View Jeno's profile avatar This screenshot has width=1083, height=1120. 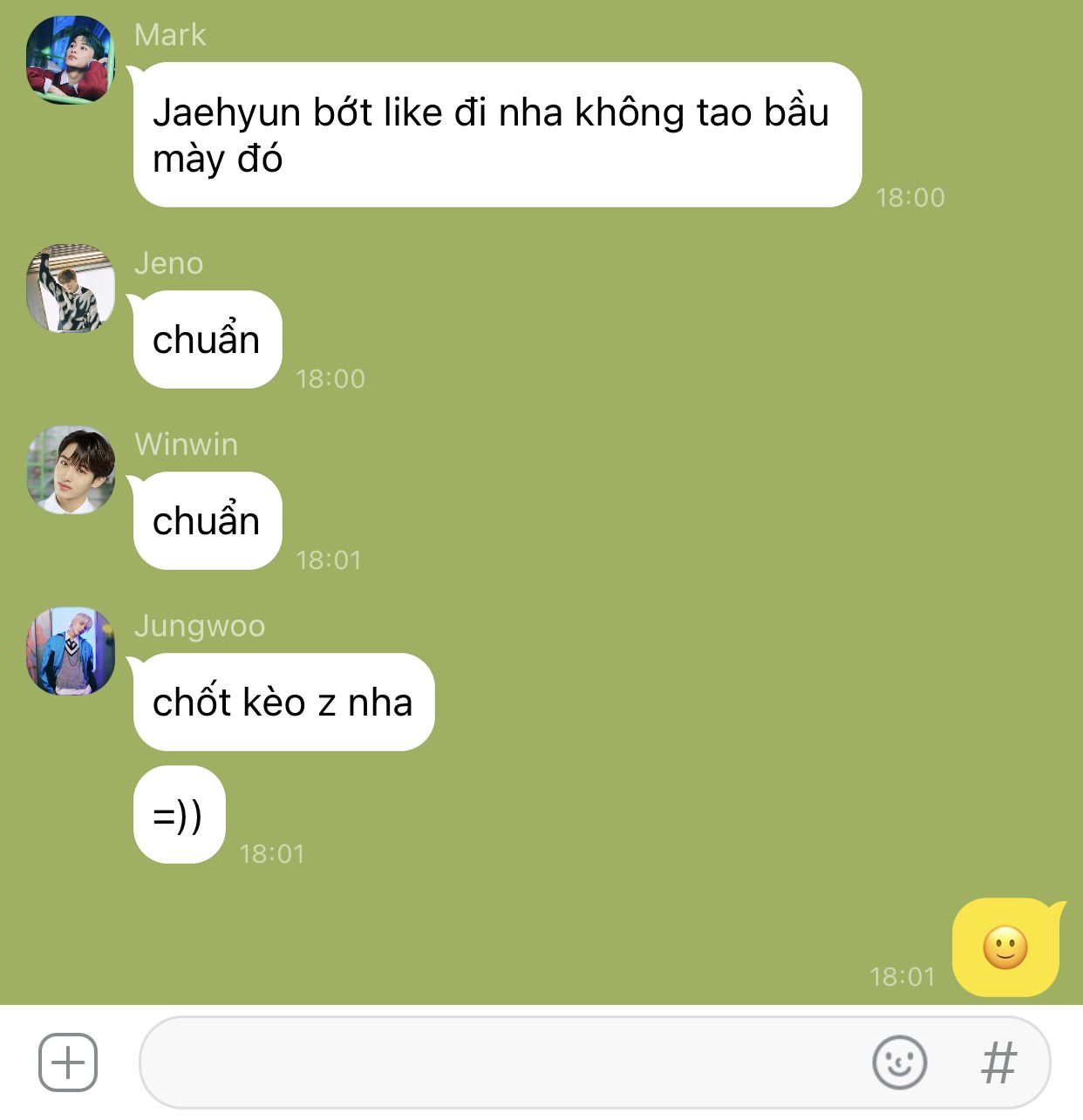click(x=71, y=288)
